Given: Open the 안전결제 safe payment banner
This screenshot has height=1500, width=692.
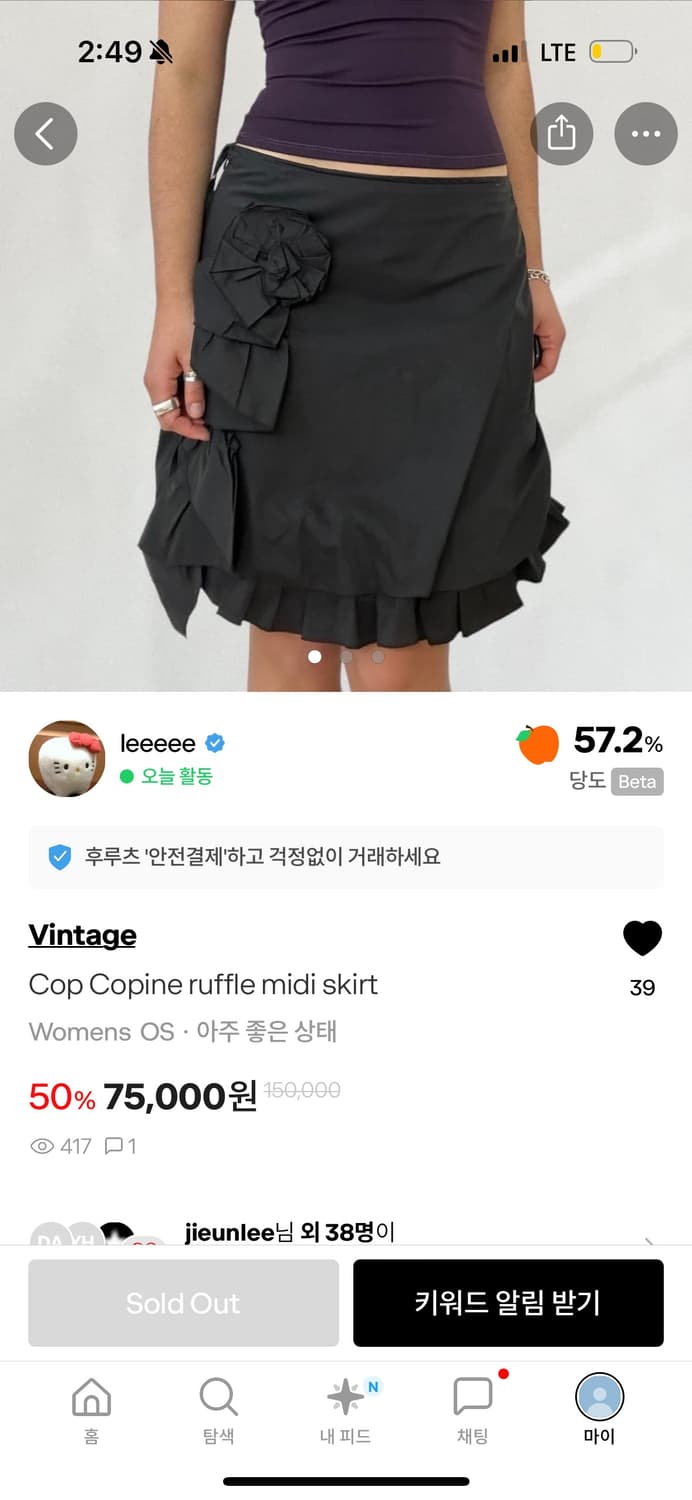Looking at the screenshot, I should point(345,857).
